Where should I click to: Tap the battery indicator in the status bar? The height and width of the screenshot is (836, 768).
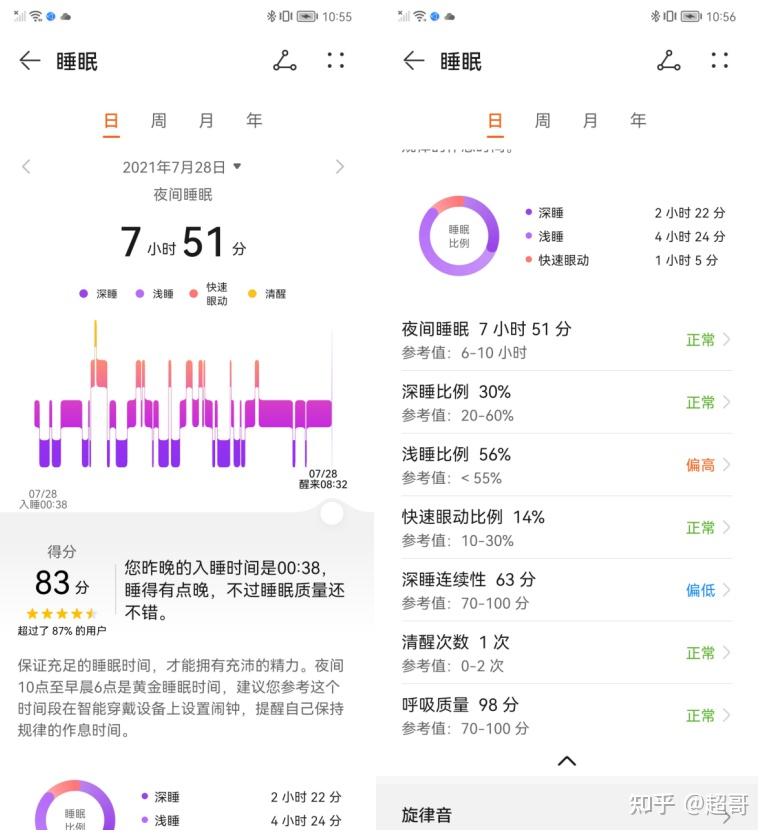point(305,15)
